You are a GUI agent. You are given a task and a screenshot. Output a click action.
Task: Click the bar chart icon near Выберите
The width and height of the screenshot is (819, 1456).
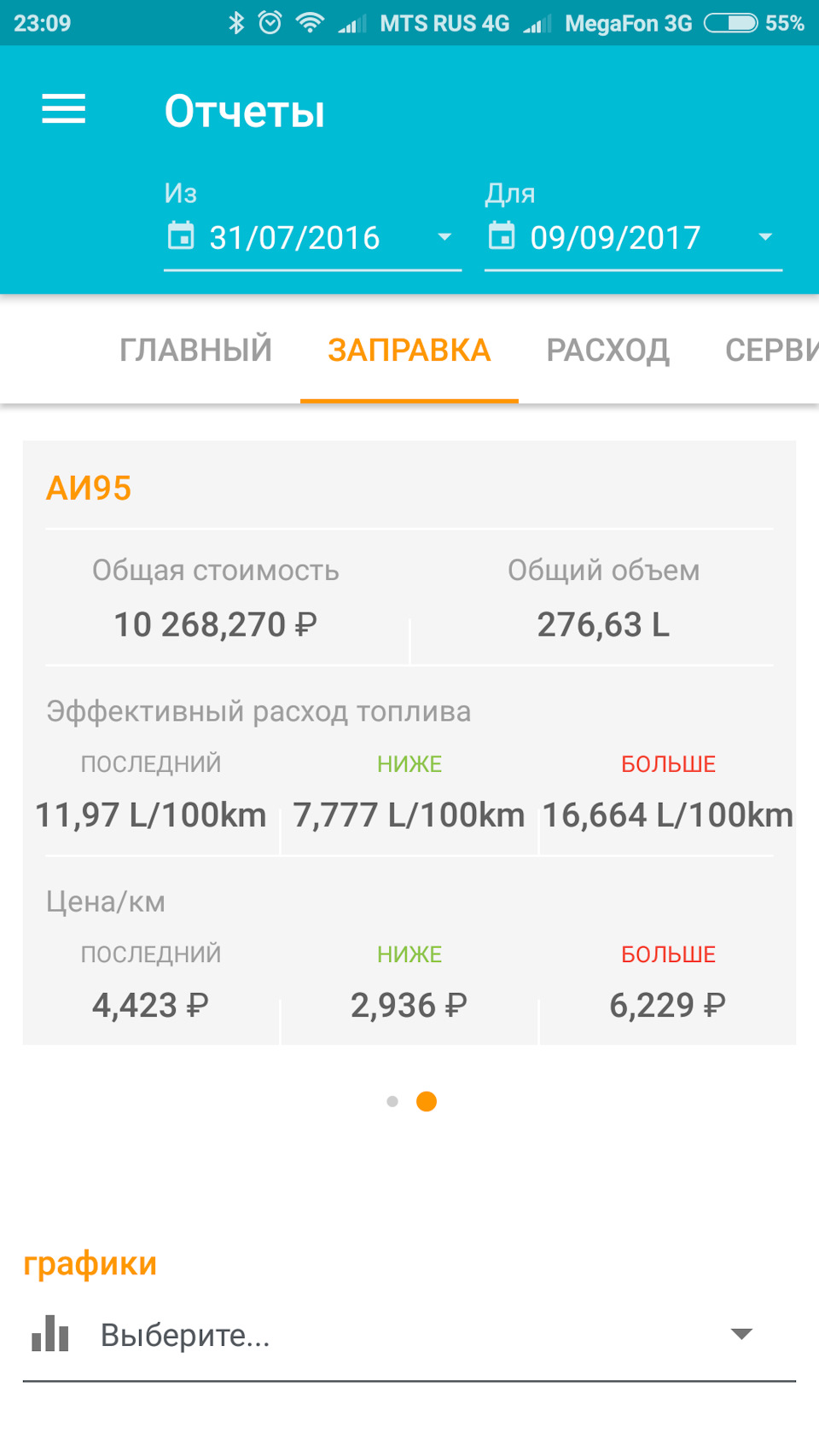tap(51, 1334)
